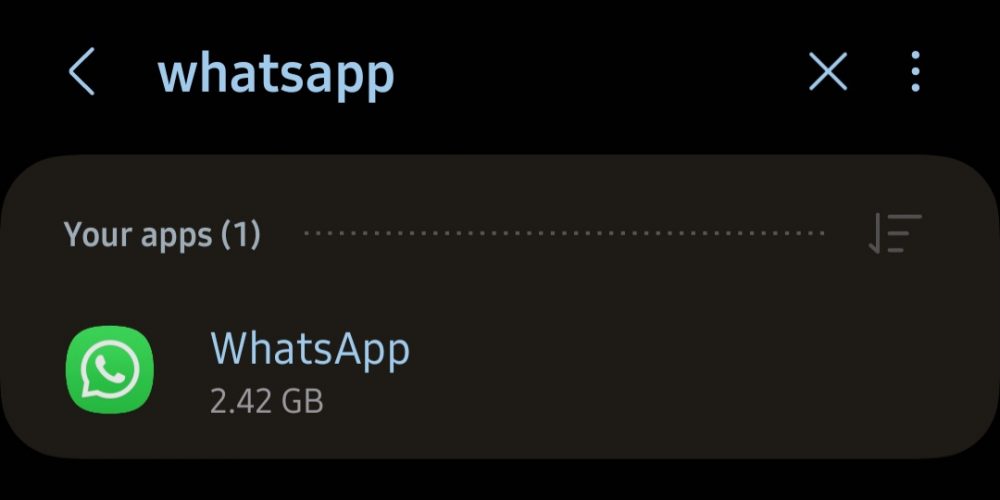Viewport: 1000px width, 500px height.
Task: Go back from the app search
Action: [x=82, y=73]
